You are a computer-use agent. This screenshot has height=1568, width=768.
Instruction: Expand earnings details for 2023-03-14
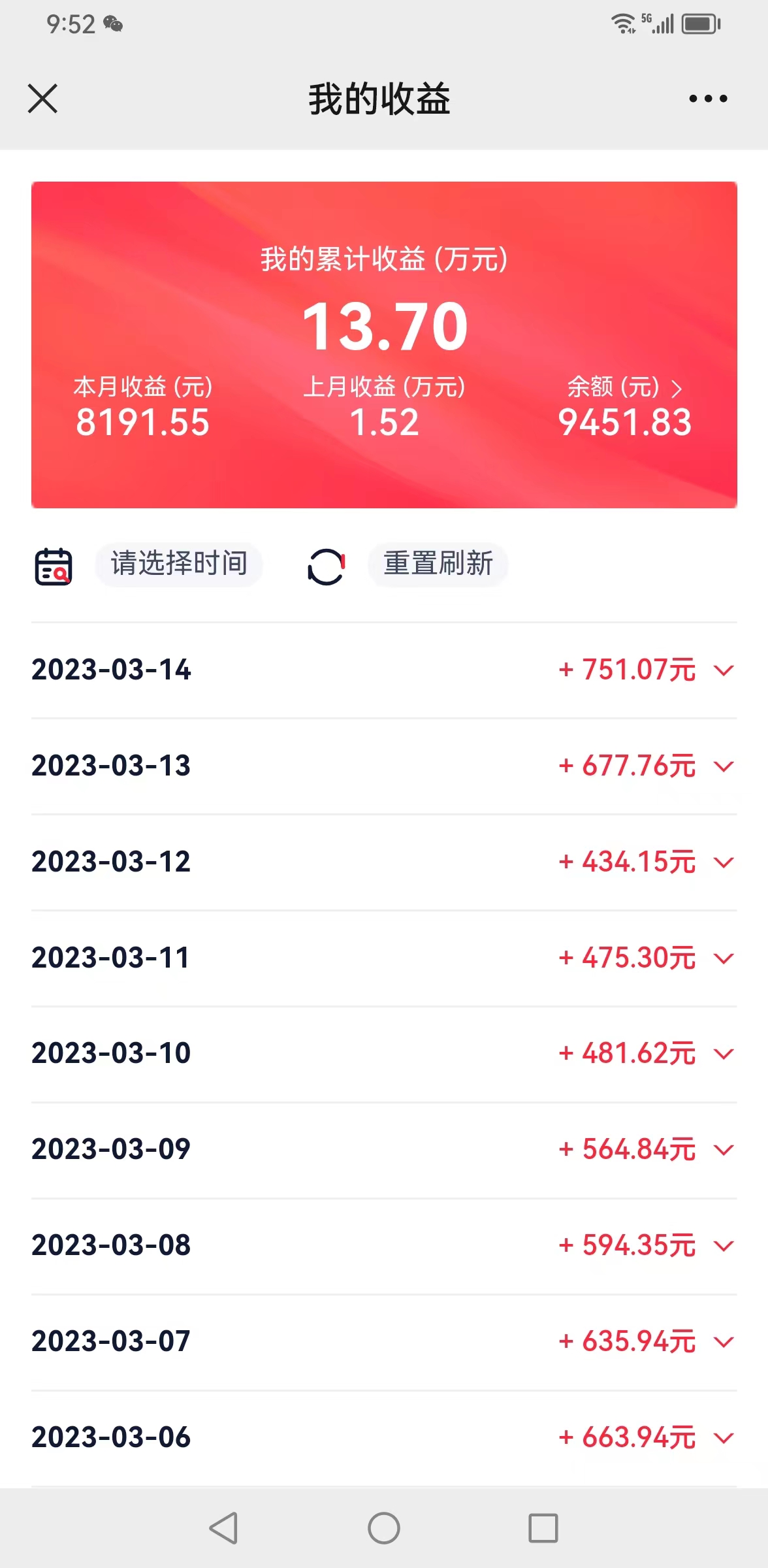coord(724,670)
